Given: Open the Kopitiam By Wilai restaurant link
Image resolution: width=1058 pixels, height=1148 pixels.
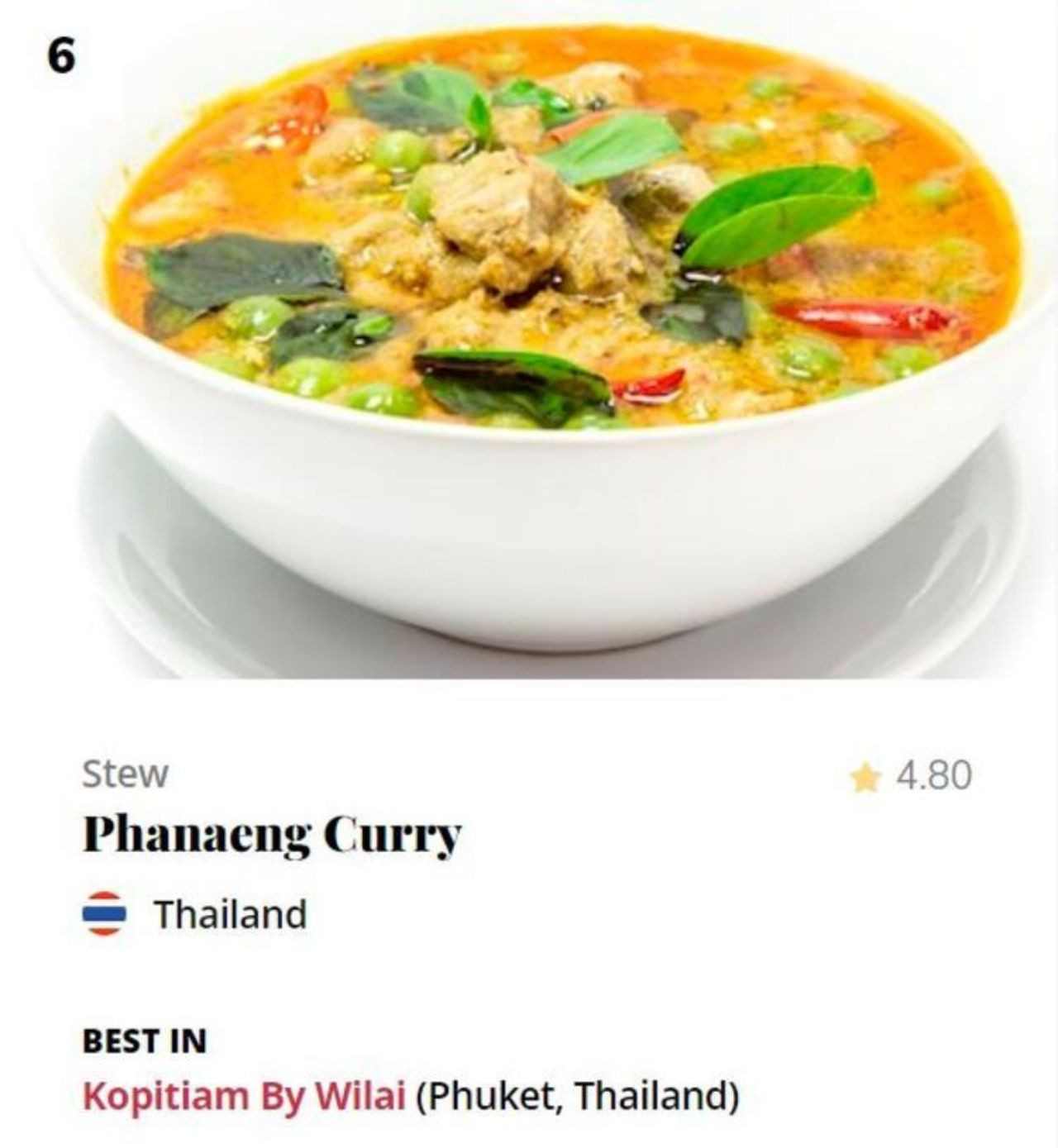Looking at the screenshot, I should tap(244, 1096).
